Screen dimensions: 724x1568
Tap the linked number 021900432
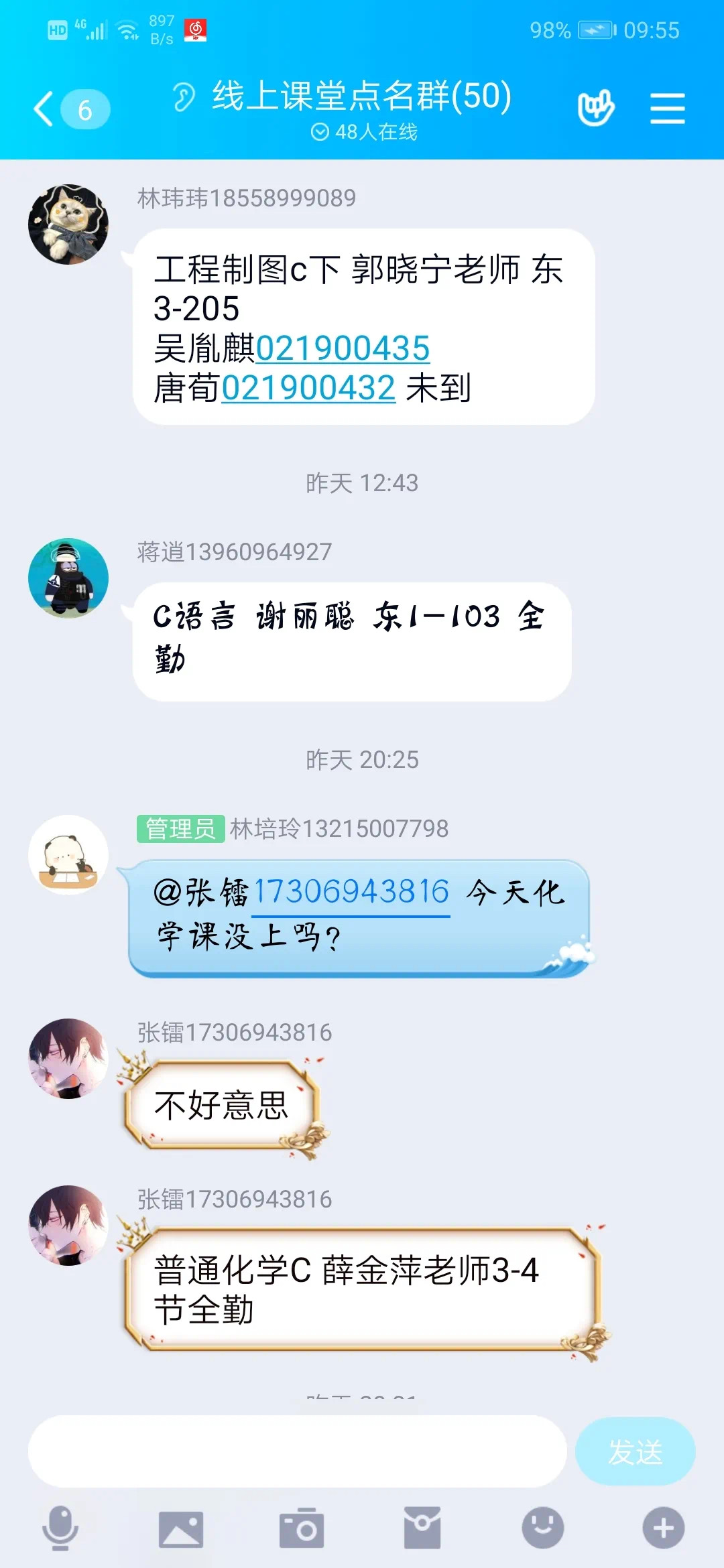pos(308,388)
